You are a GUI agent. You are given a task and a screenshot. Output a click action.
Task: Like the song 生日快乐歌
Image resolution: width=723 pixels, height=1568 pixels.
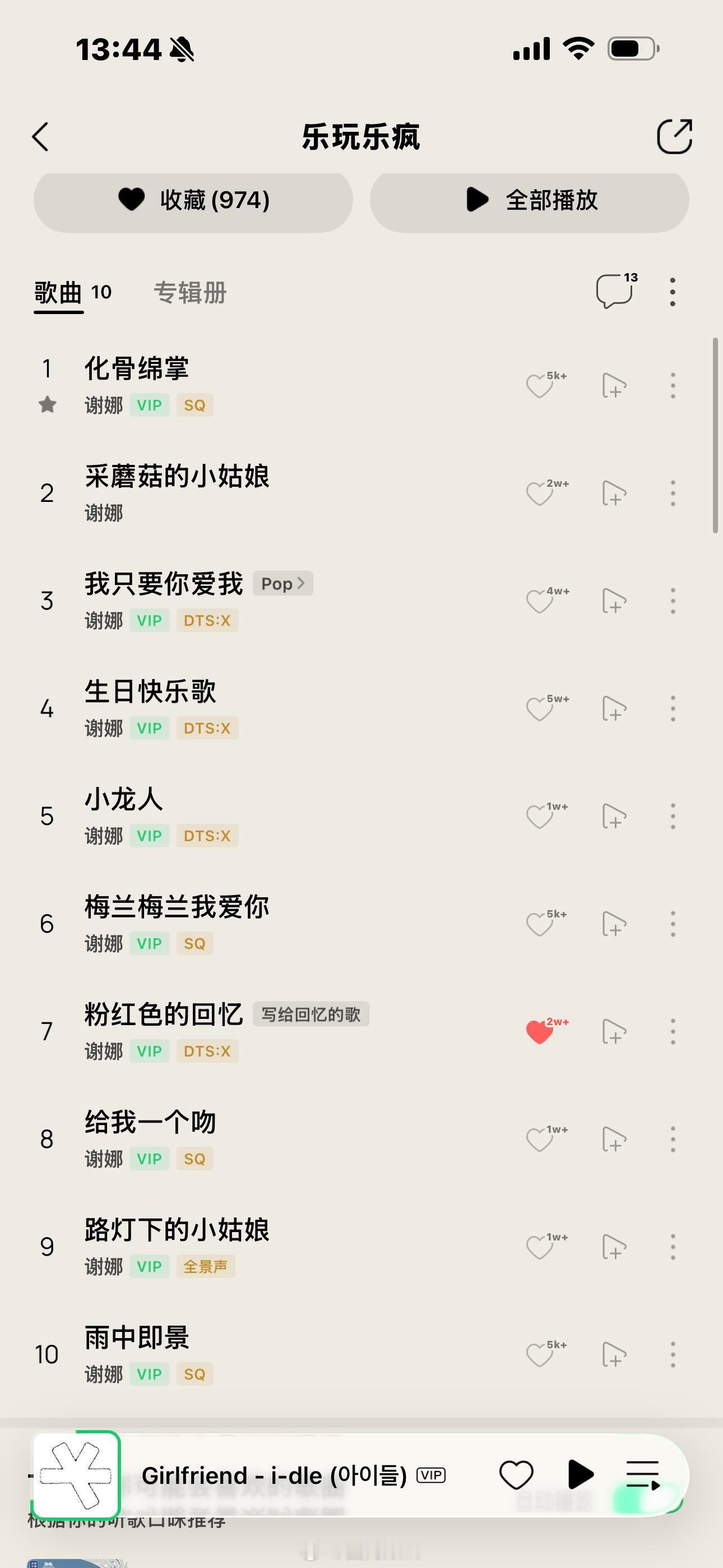539,708
